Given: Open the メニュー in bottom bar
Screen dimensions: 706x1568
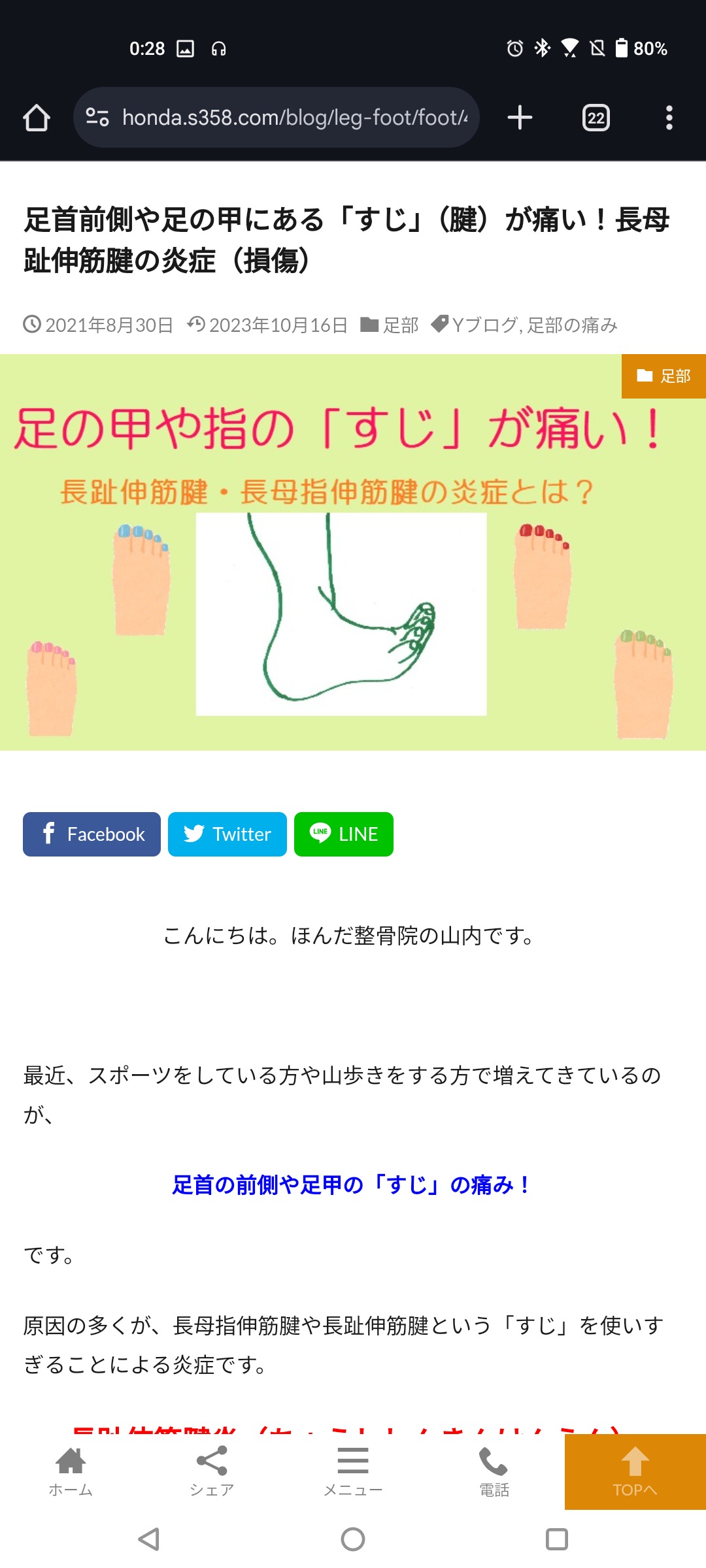Looking at the screenshot, I should (353, 1471).
